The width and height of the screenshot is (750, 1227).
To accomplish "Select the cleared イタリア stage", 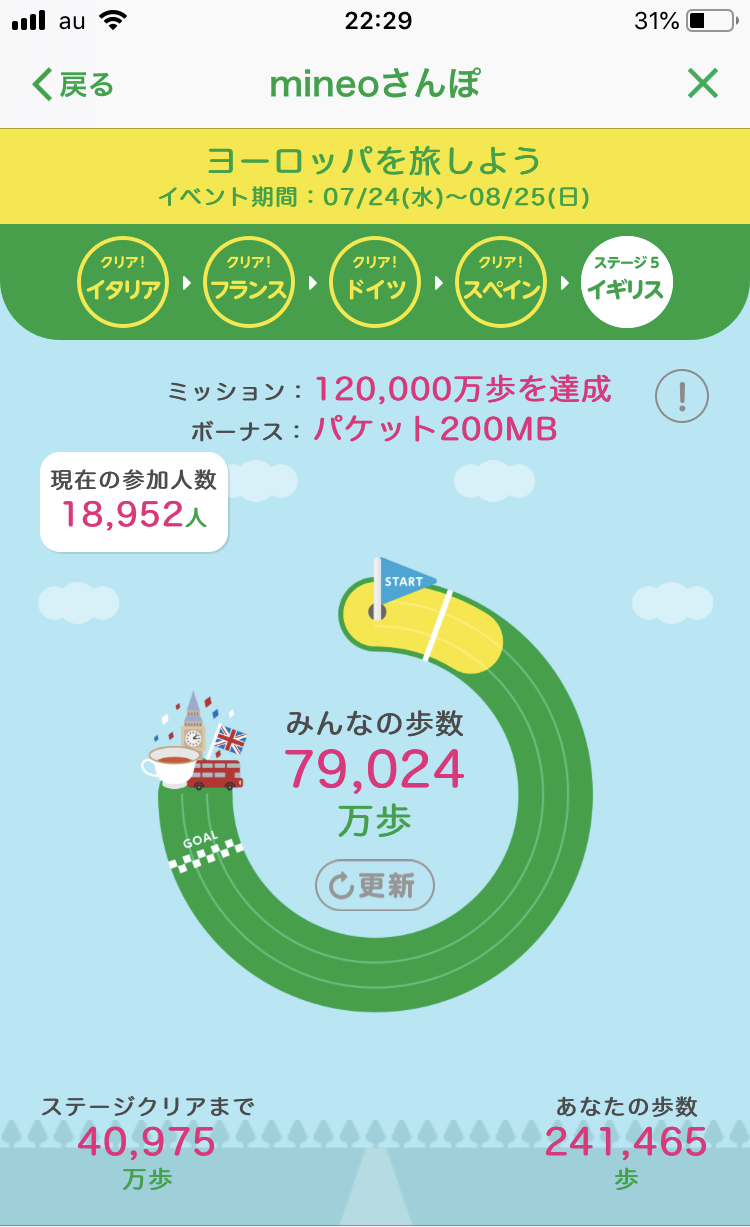I will (x=123, y=282).
